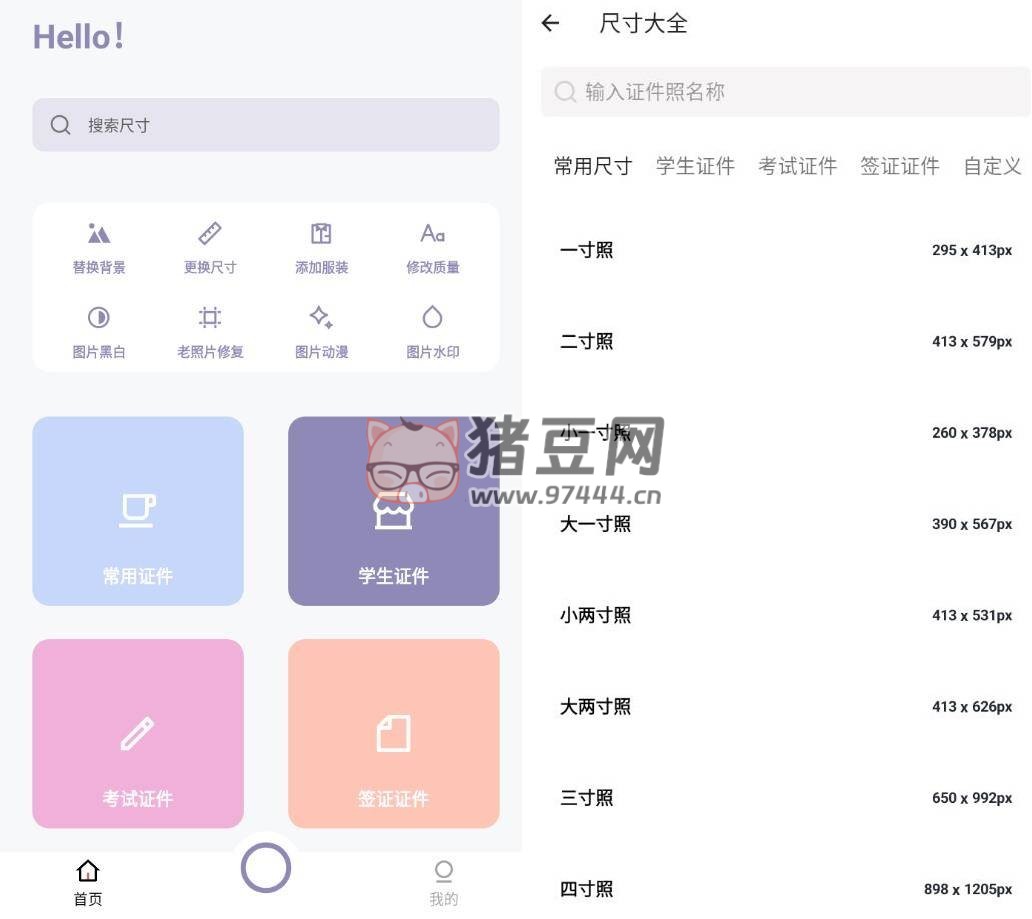The image size is (1032, 919).
Task: Switch to the 我的 tab
Action: [443, 882]
